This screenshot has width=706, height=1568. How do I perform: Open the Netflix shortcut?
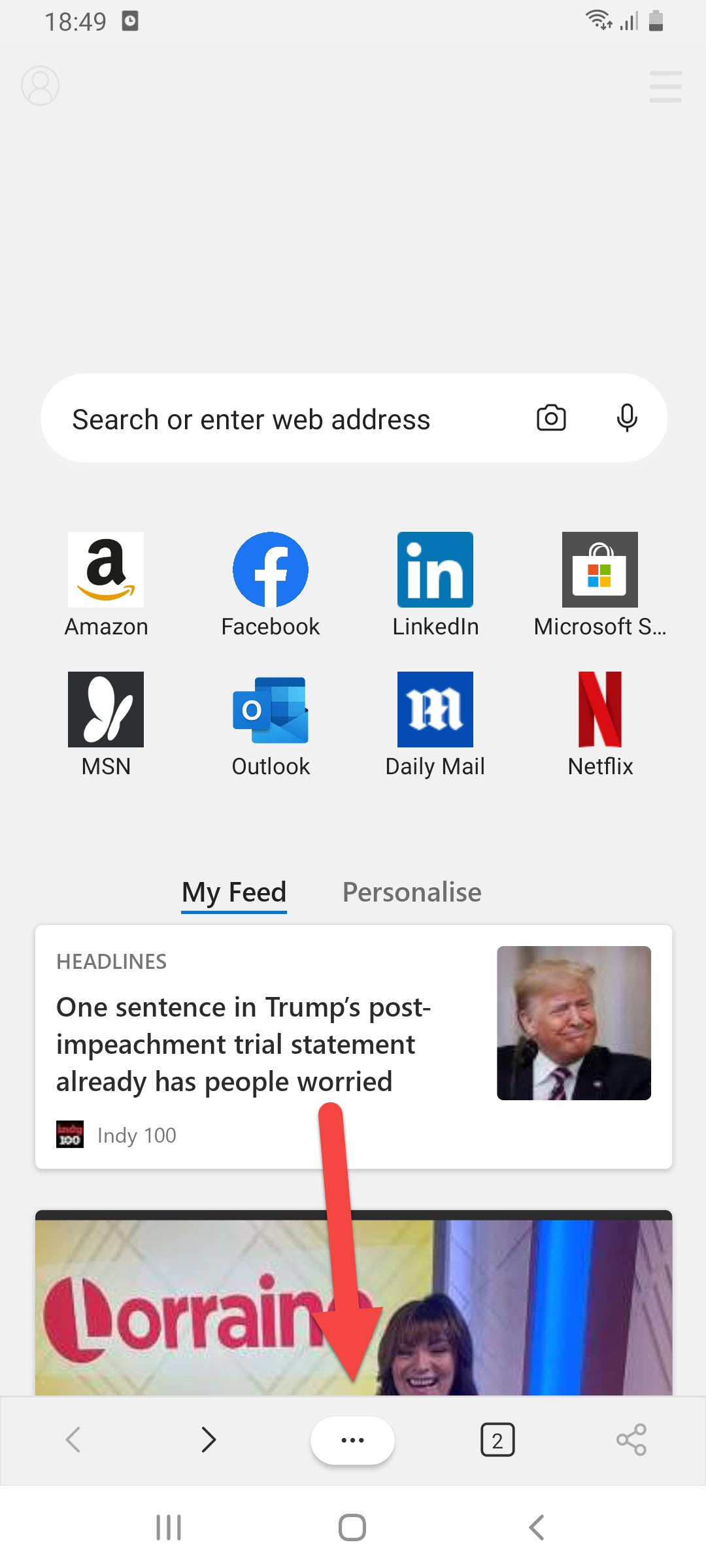point(600,723)
